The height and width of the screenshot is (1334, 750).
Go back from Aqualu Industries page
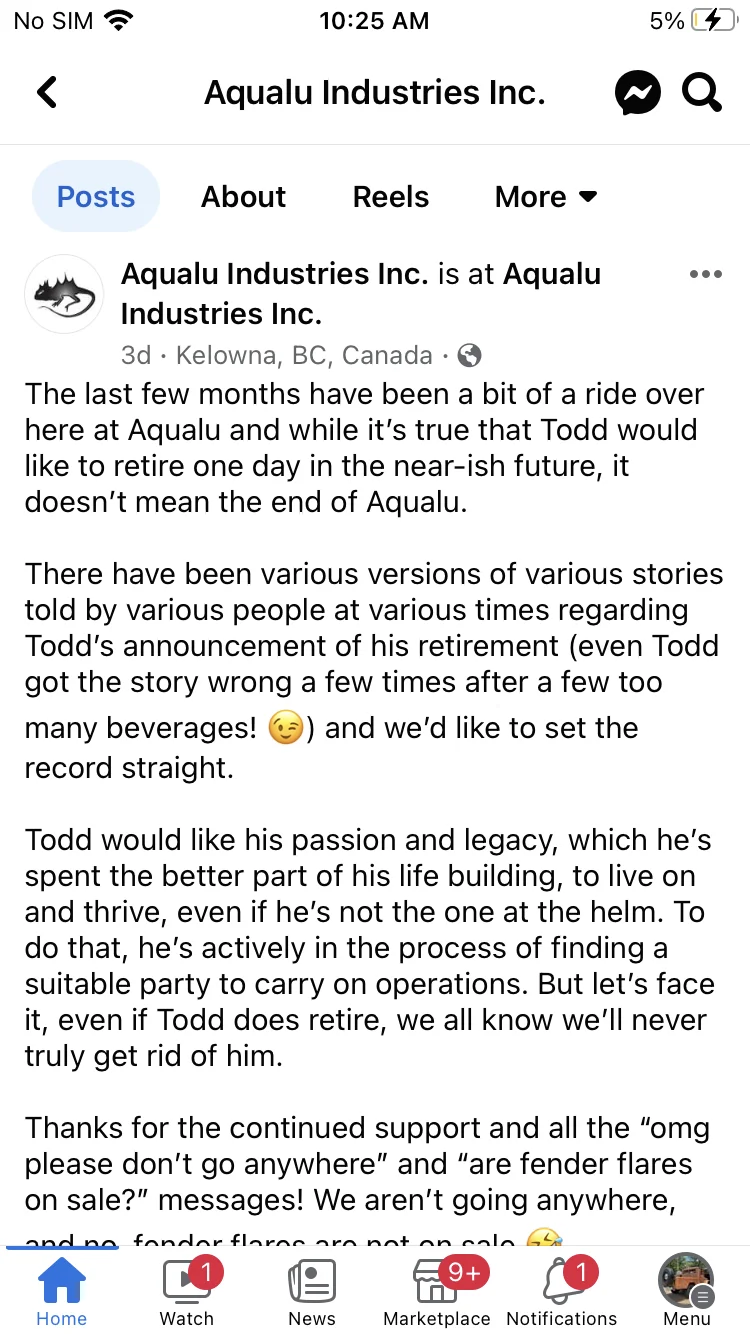pos(47,93)
